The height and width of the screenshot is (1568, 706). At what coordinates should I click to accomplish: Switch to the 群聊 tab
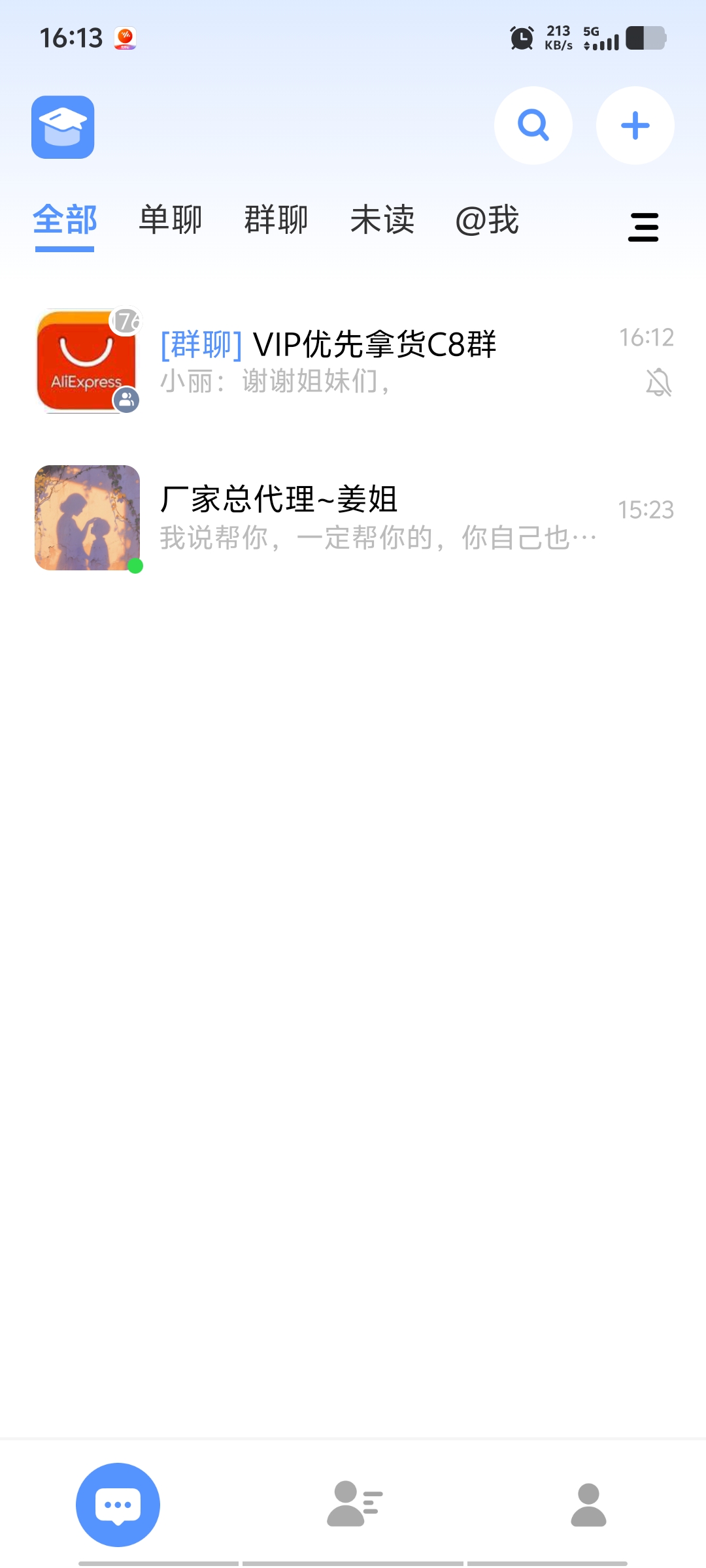(x=276, y=220)
